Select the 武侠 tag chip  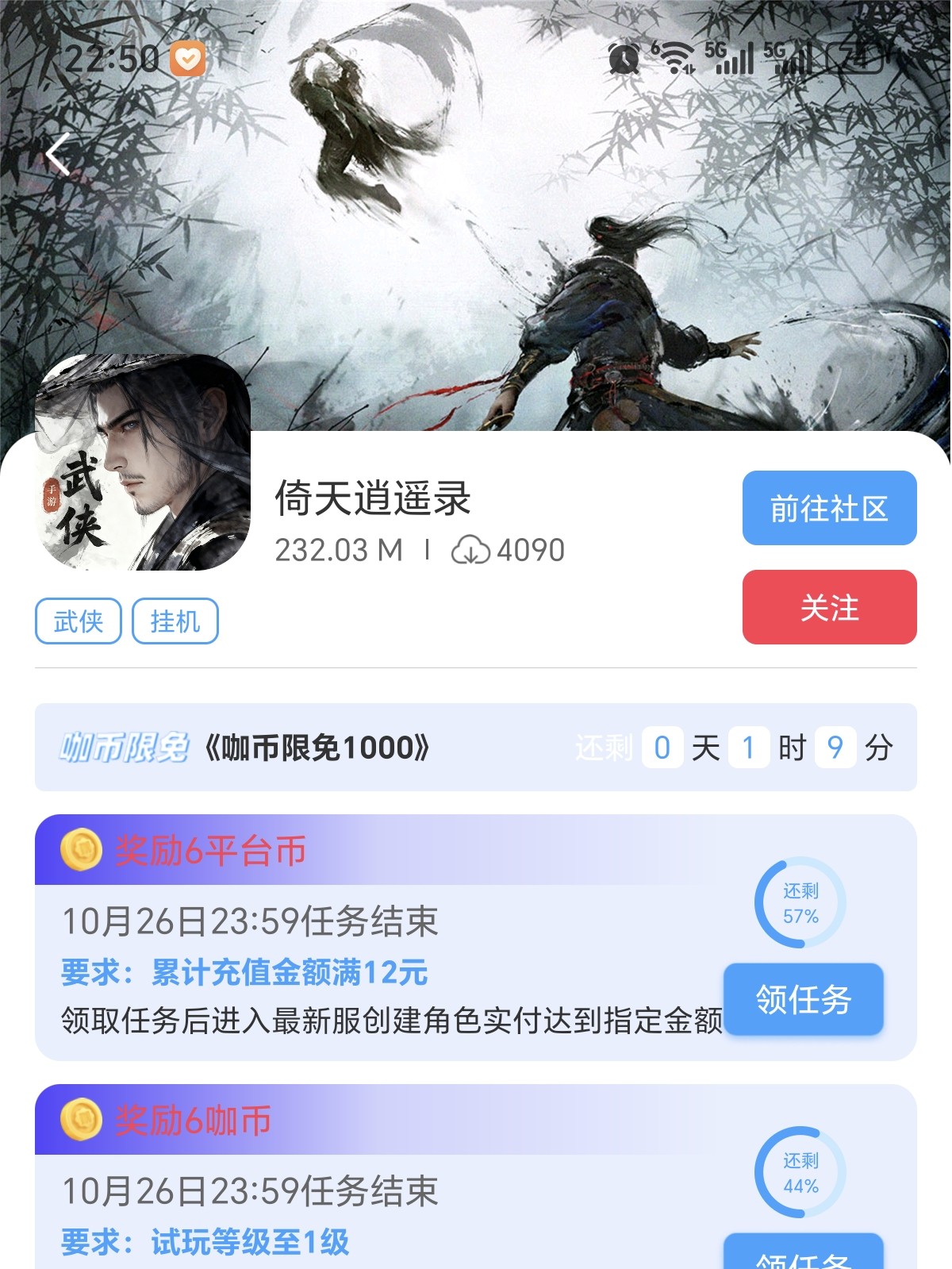[x=78, y=621]
